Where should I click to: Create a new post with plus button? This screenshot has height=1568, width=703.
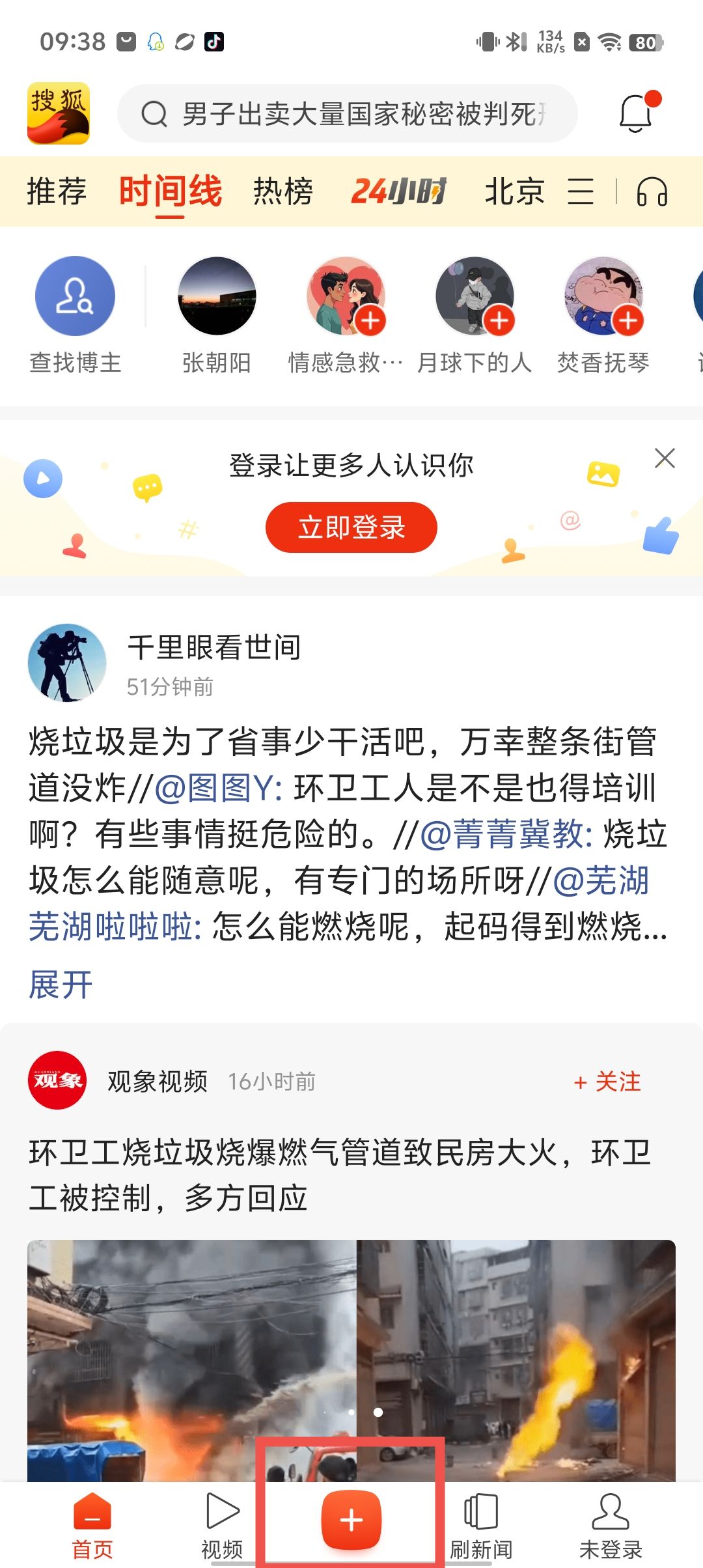pyautogui.click(x=351, y=1520)
